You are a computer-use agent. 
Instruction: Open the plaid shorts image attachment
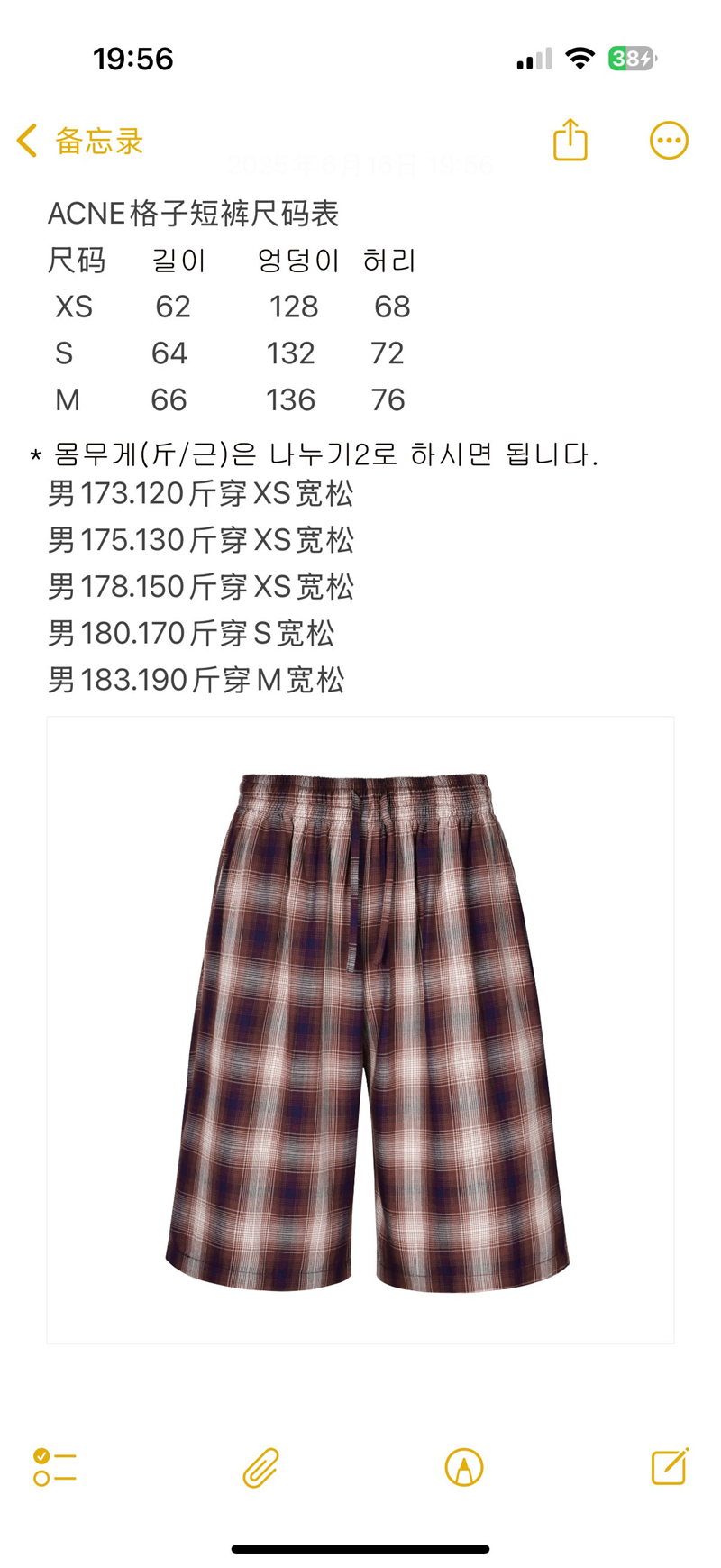tap(360, 1030)
